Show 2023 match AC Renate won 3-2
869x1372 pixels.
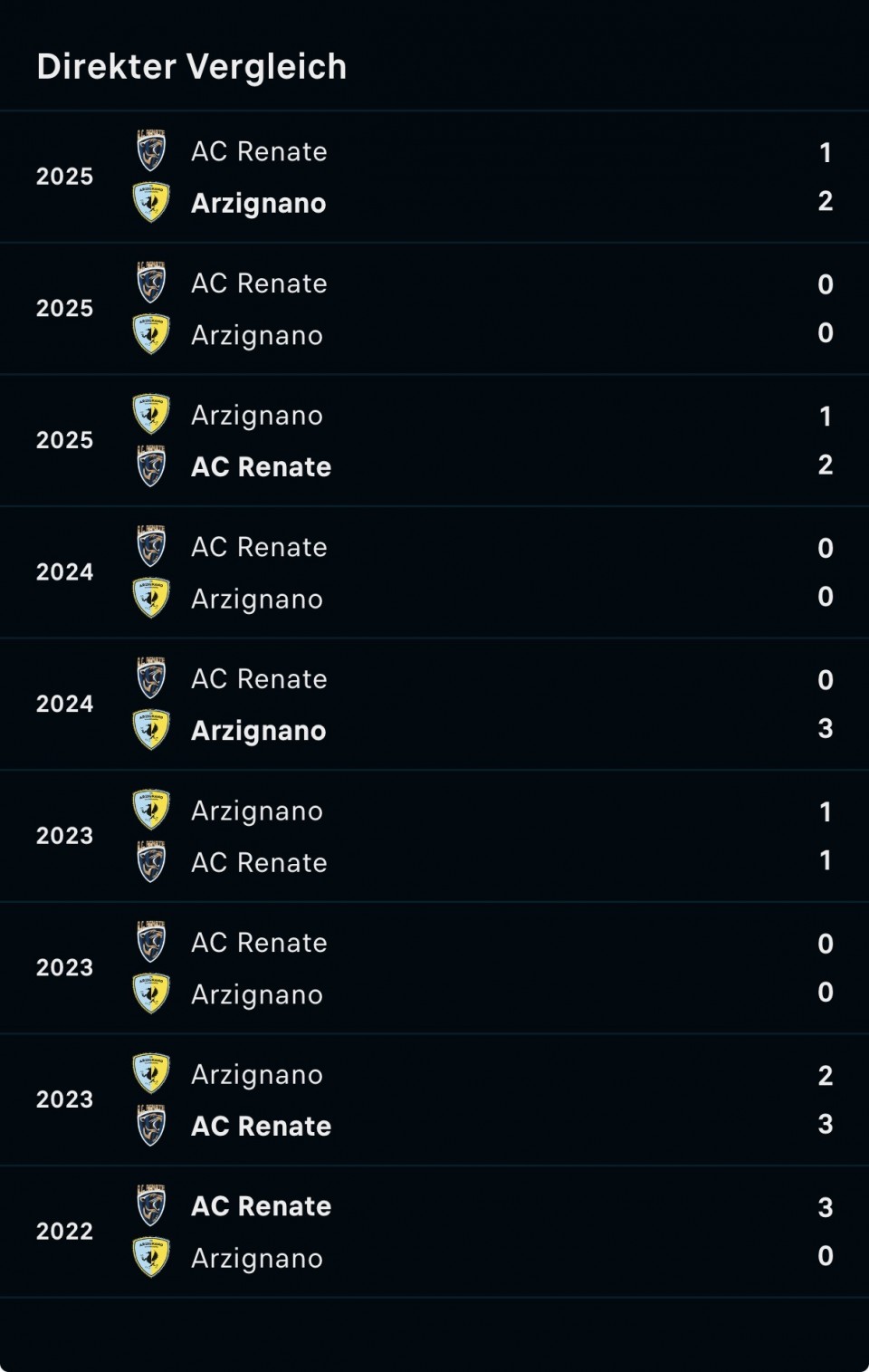coord(434,1099)
